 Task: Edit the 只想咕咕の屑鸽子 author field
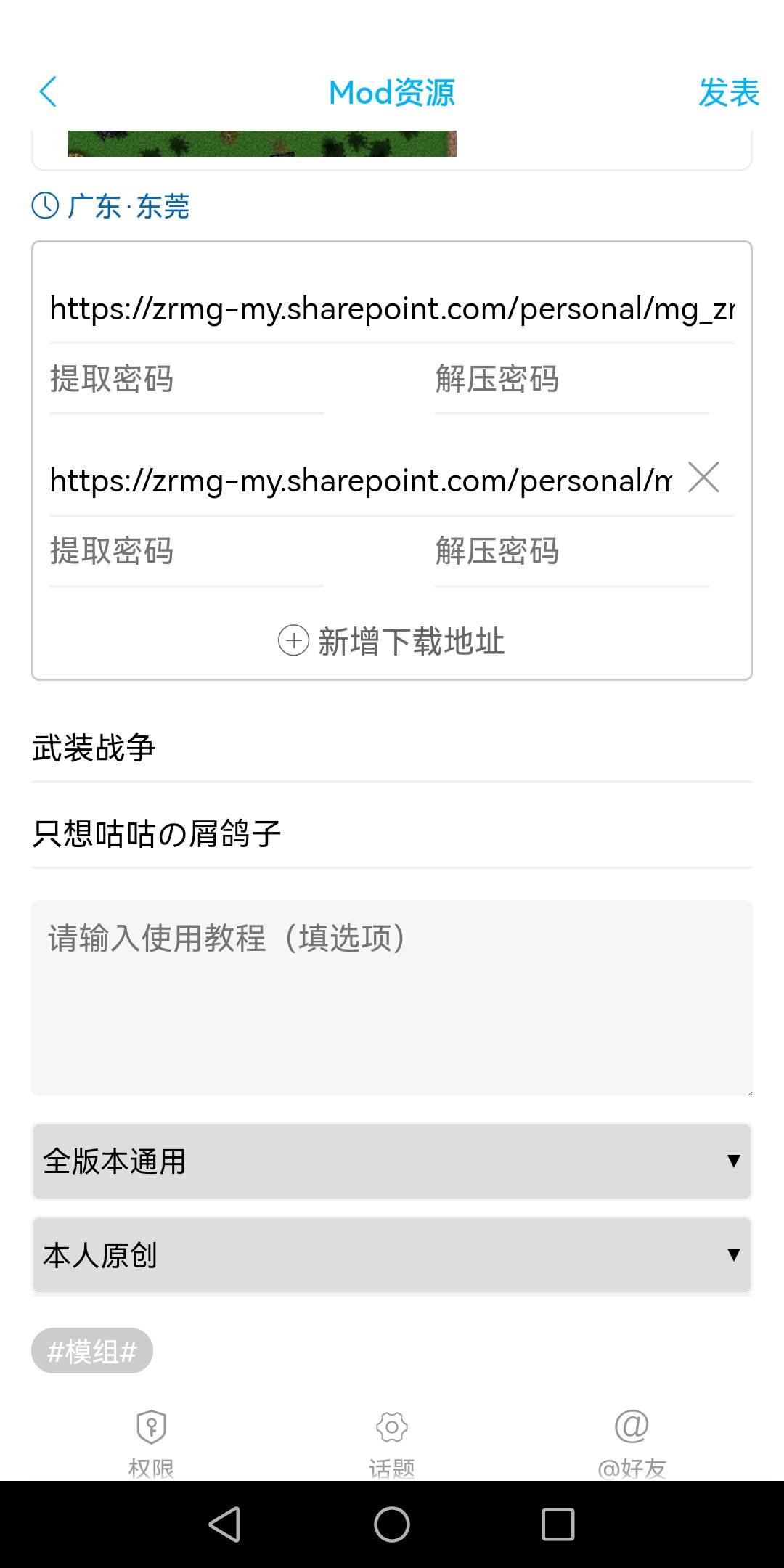click(391, 834)
